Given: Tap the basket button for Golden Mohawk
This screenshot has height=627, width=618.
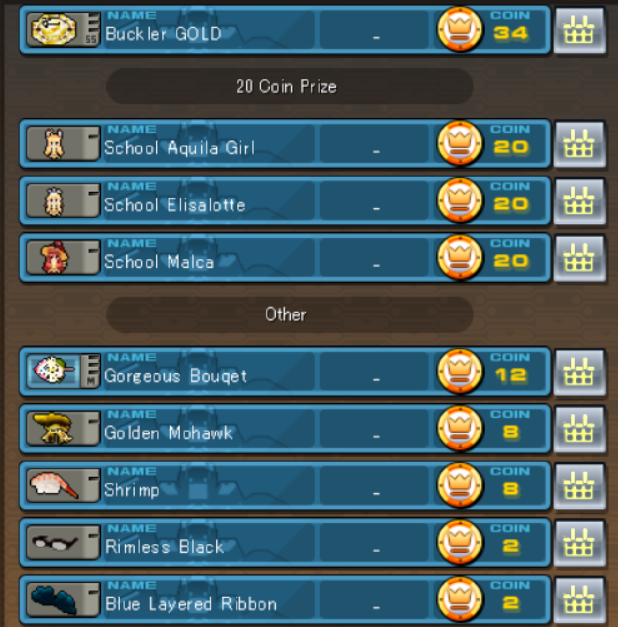Looking at the screenshot, I should pos(580,431).
